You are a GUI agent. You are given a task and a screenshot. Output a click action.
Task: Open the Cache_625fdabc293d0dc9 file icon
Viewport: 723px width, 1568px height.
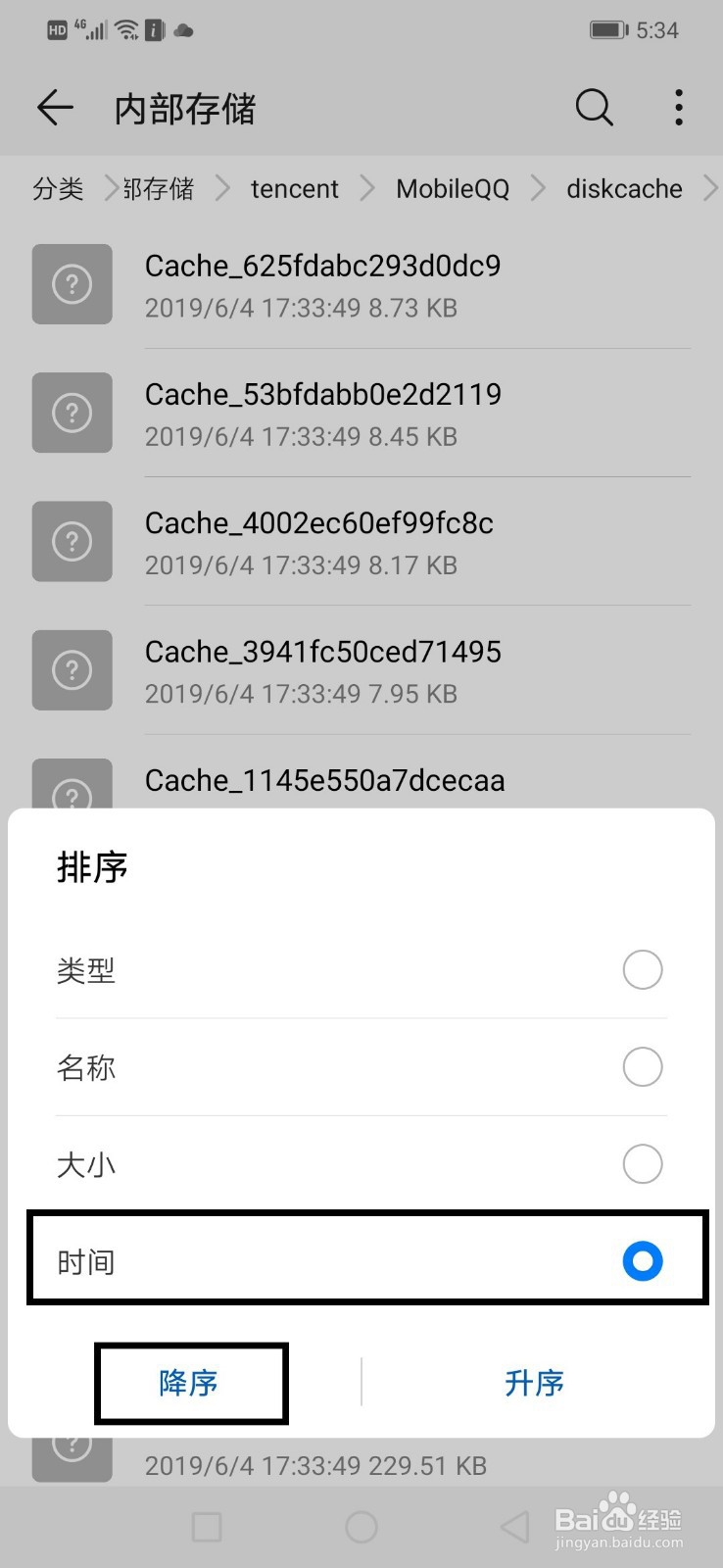click(x=72, y=284)
